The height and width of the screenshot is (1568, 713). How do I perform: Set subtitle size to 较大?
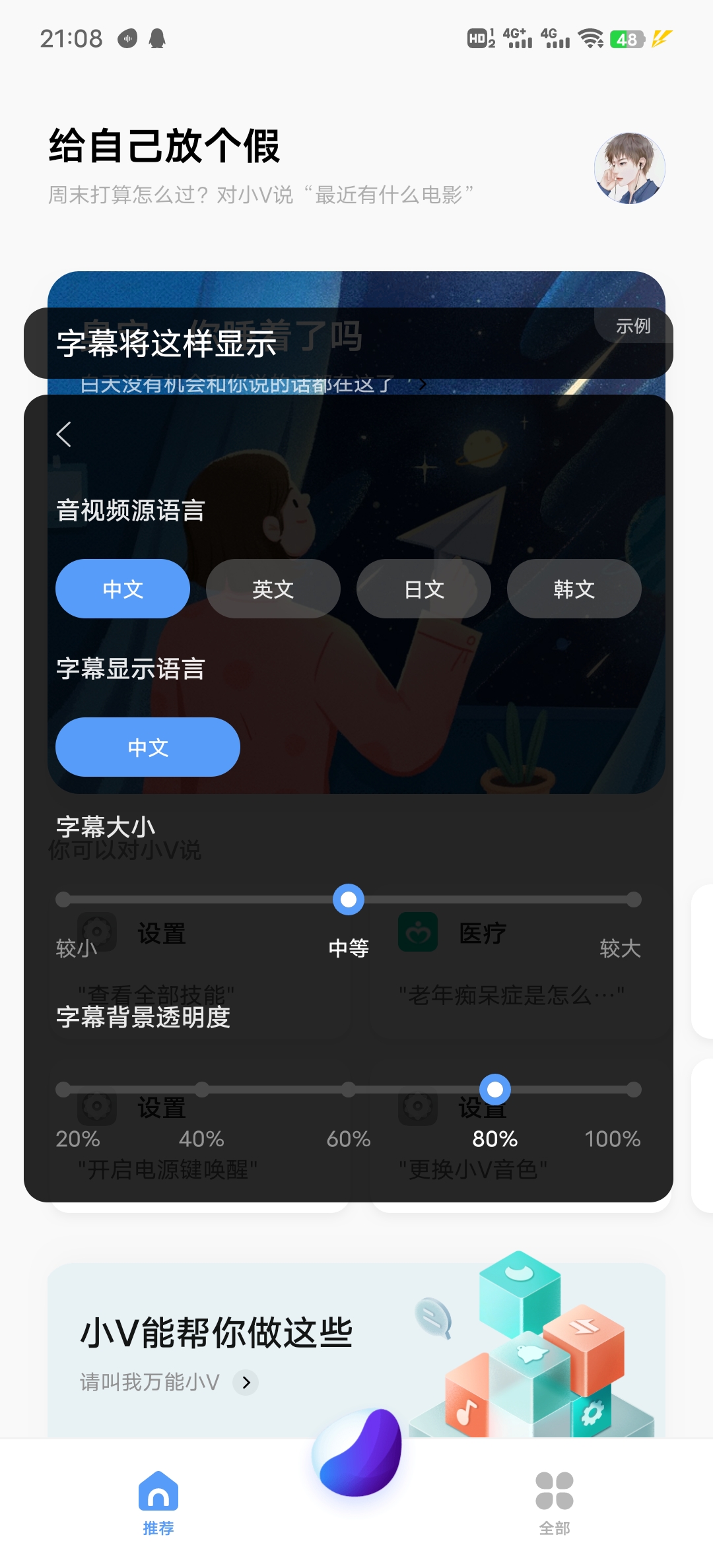click(x=633, y=899)
